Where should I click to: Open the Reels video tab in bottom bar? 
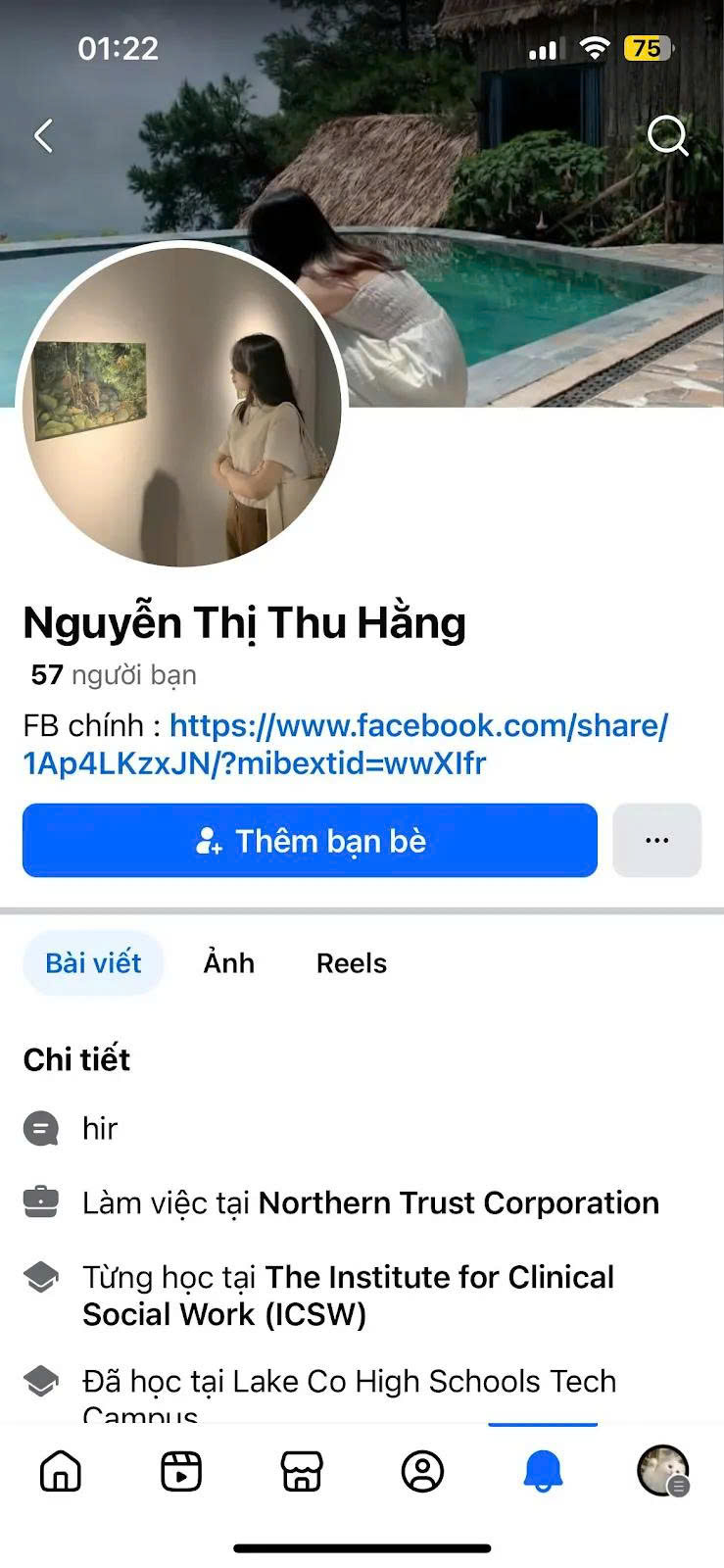pos(181,1471)
